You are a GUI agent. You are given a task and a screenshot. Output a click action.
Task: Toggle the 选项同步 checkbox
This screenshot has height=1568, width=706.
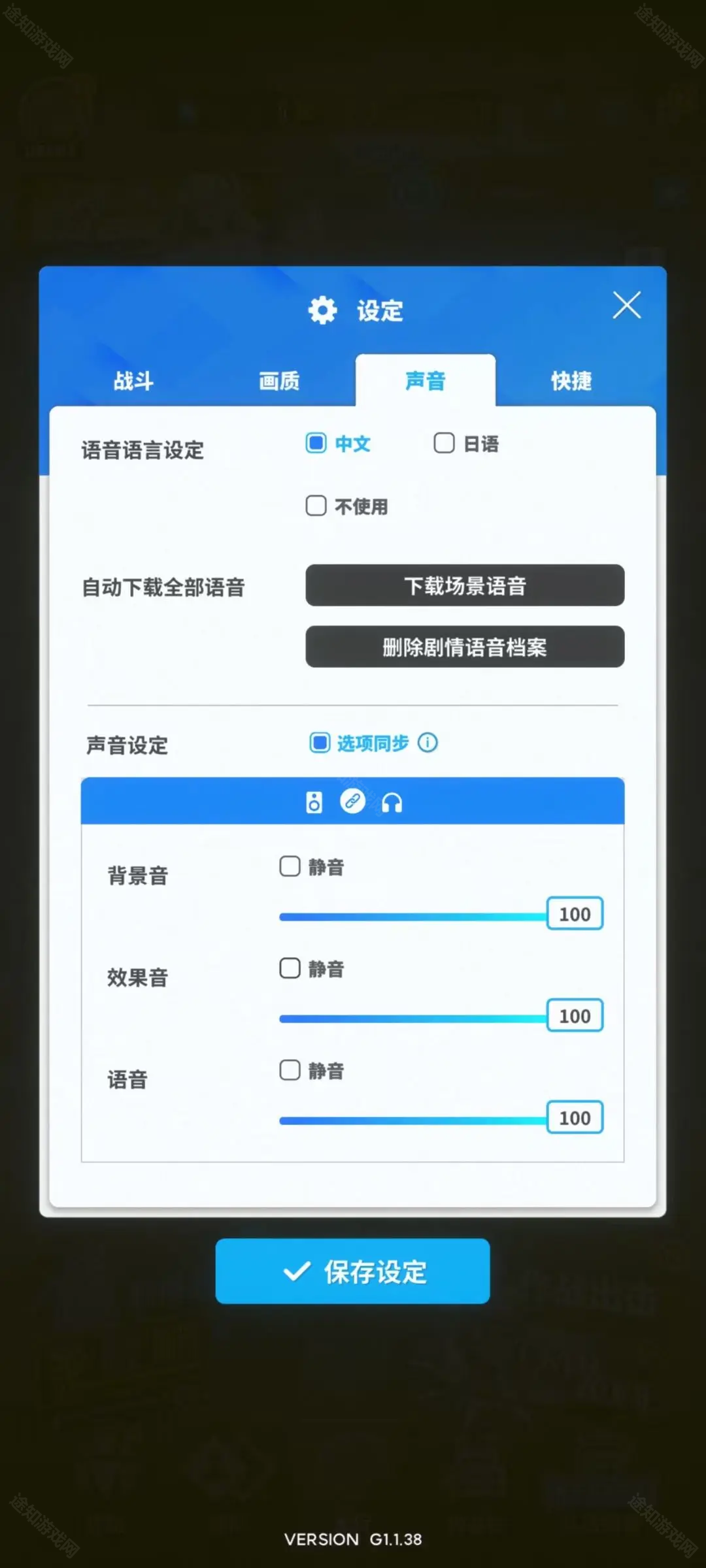click(x=320, y=743)
